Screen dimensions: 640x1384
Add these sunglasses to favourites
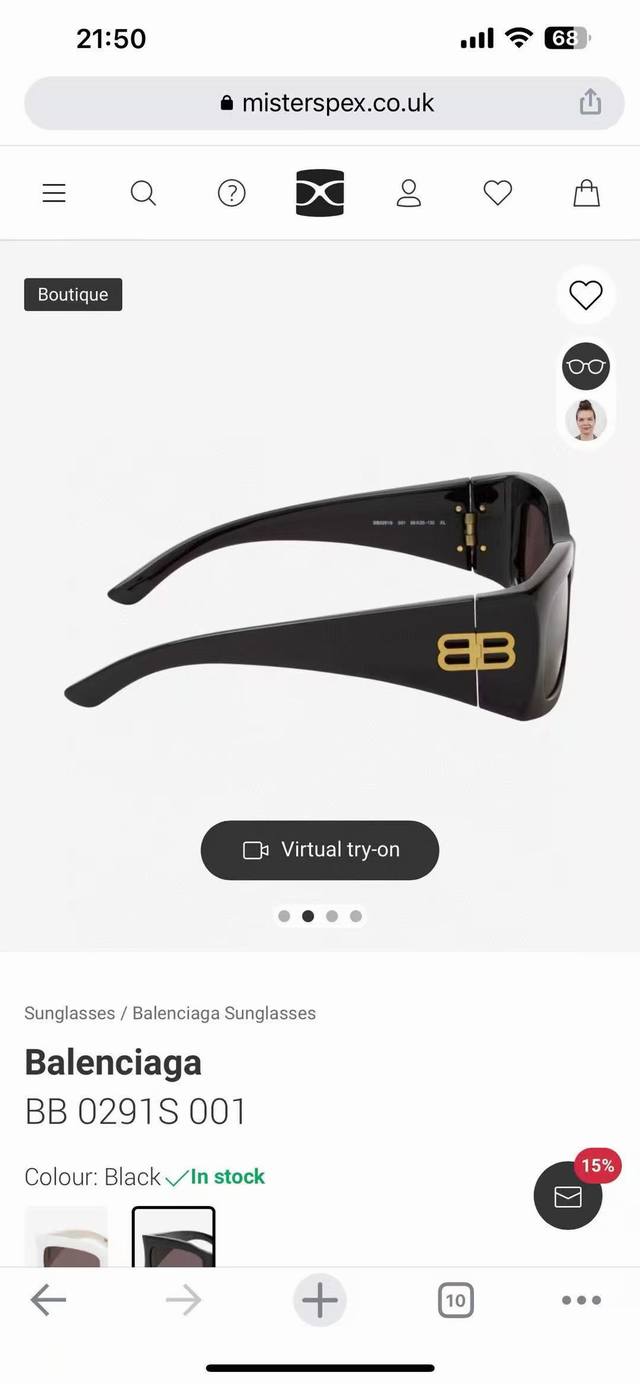(585, 295)
